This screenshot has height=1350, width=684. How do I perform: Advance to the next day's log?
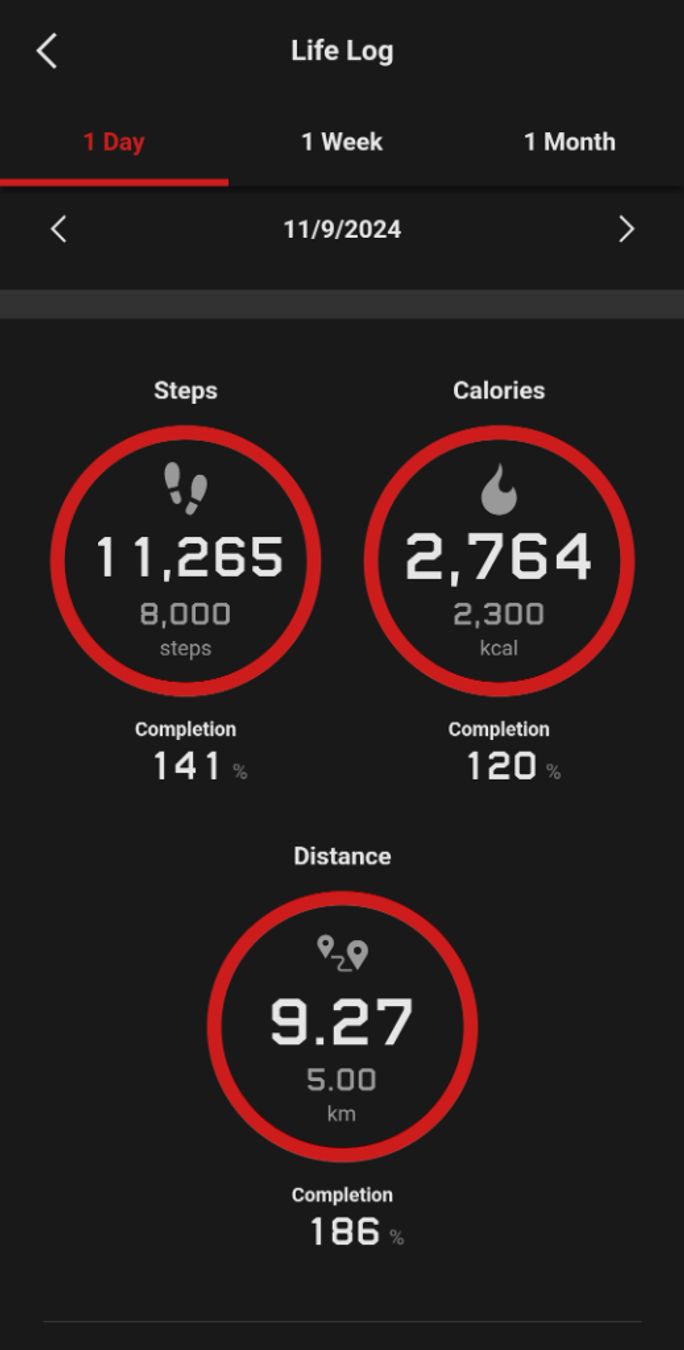[x=626, y=229]
